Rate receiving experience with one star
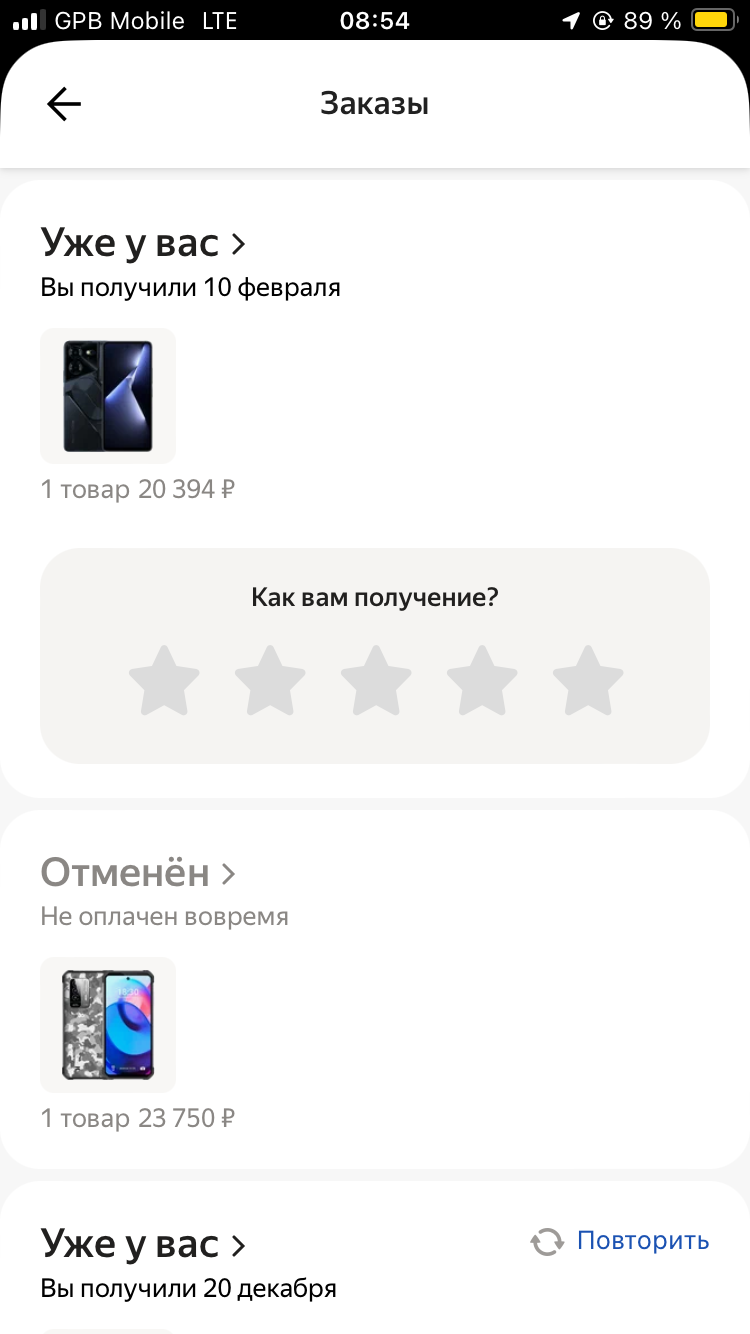Screen dimensions: 750x1334 pos(164,681)
